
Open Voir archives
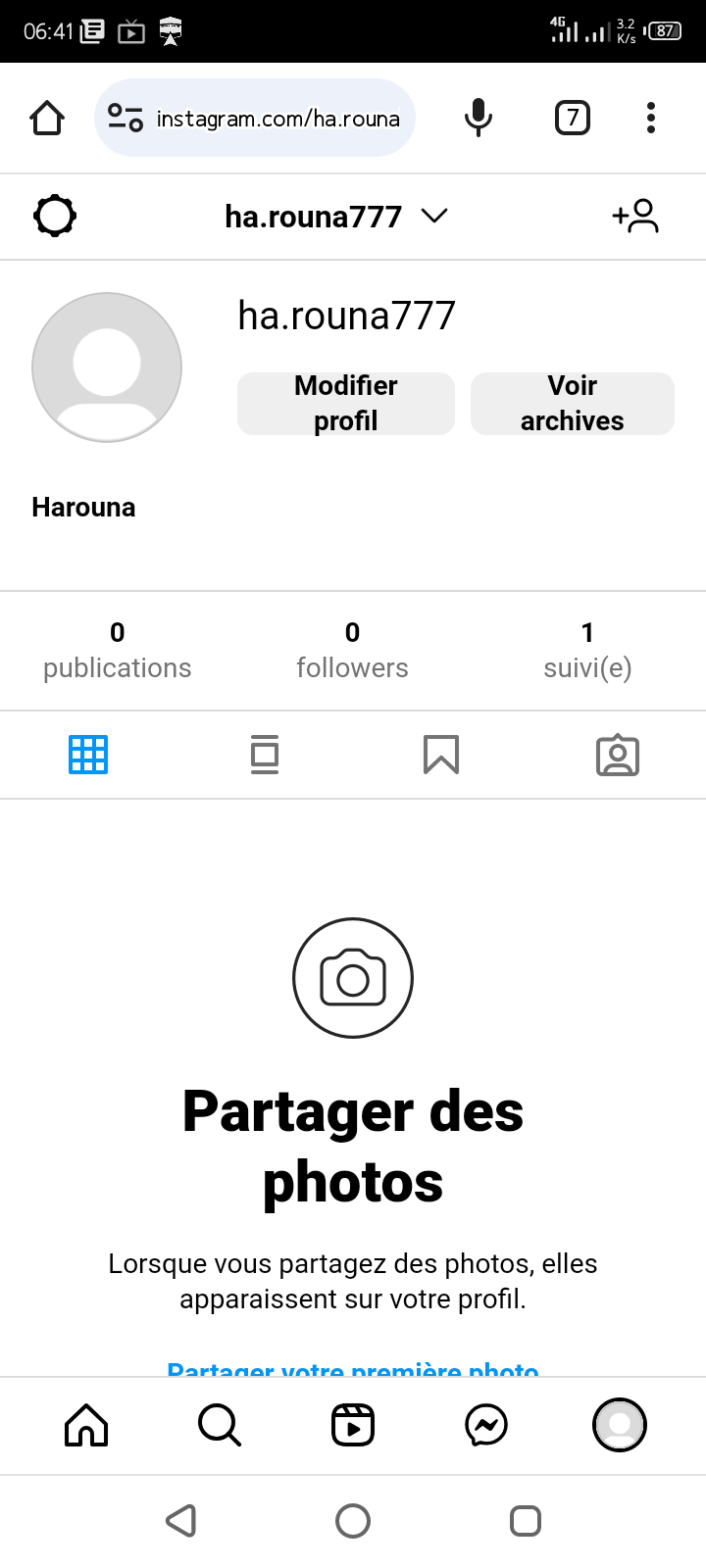tap(572, 403)
